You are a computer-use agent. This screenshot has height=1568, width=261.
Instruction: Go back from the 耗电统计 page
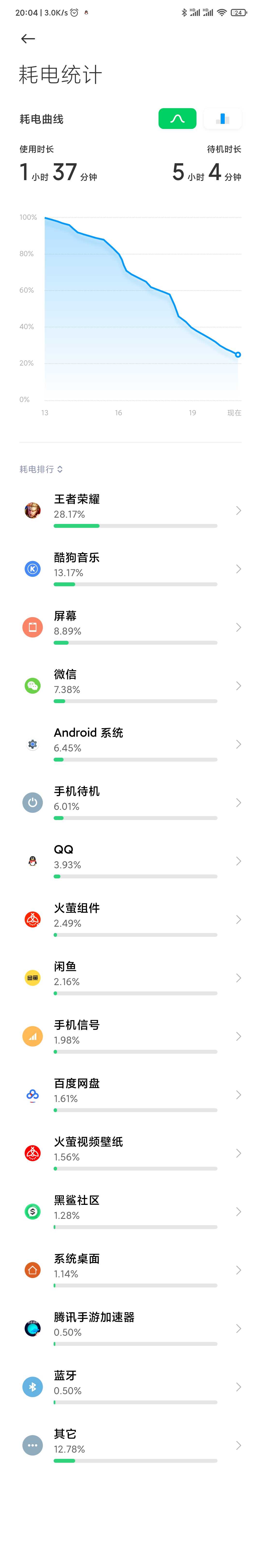28,39
